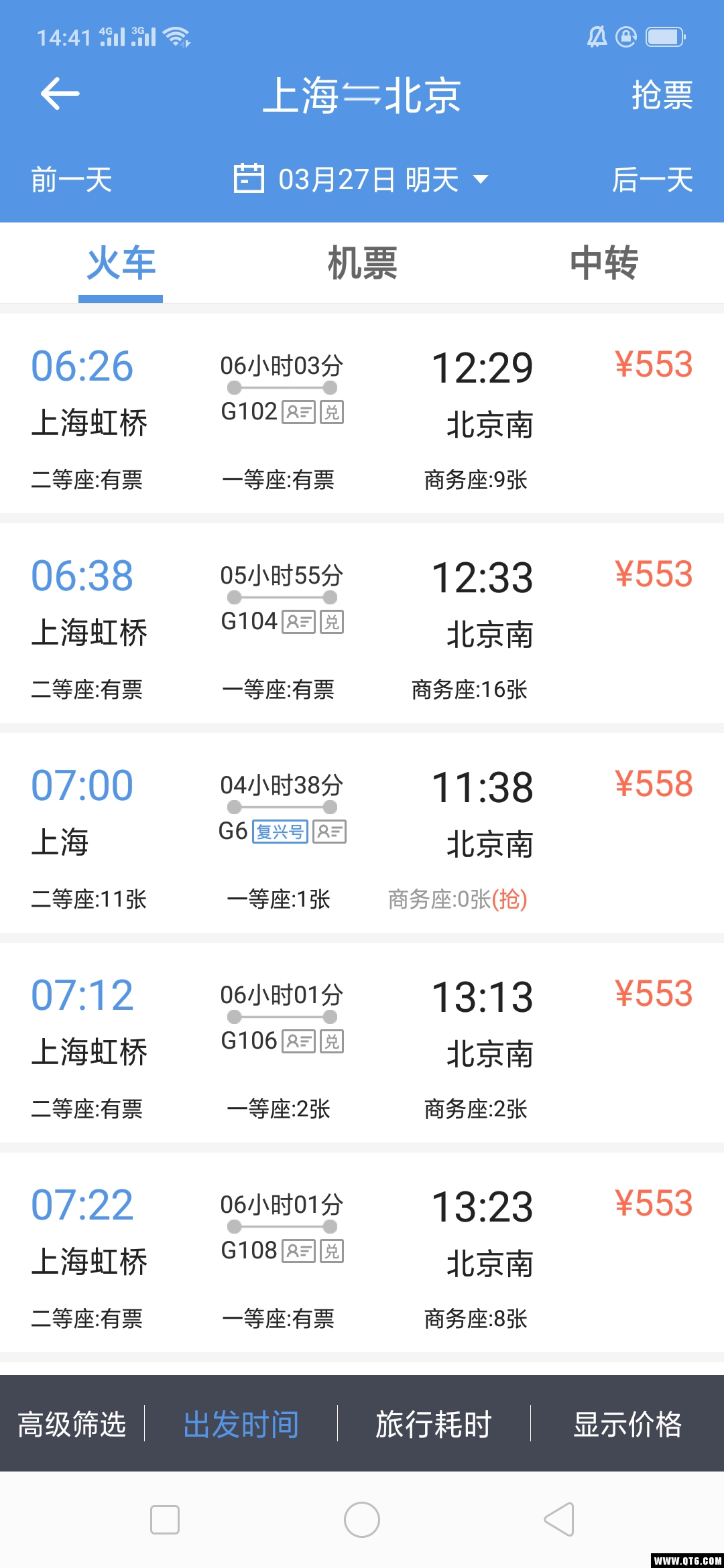Viewport: 724px width, 1568px height.
Task: Go to the previous day 前一天
Action: (72, 180)
